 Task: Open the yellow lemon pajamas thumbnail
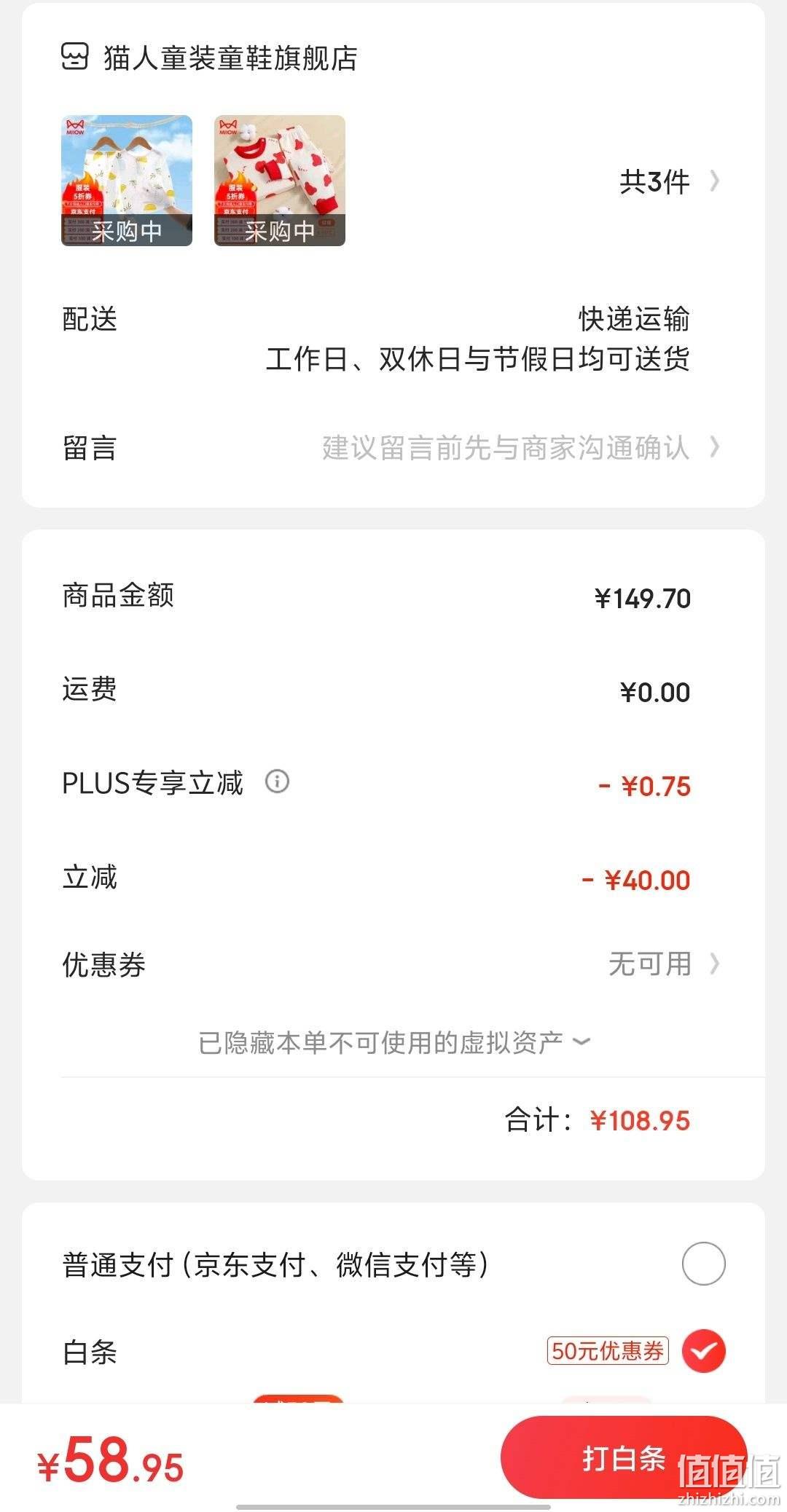[x=127, y=181]
